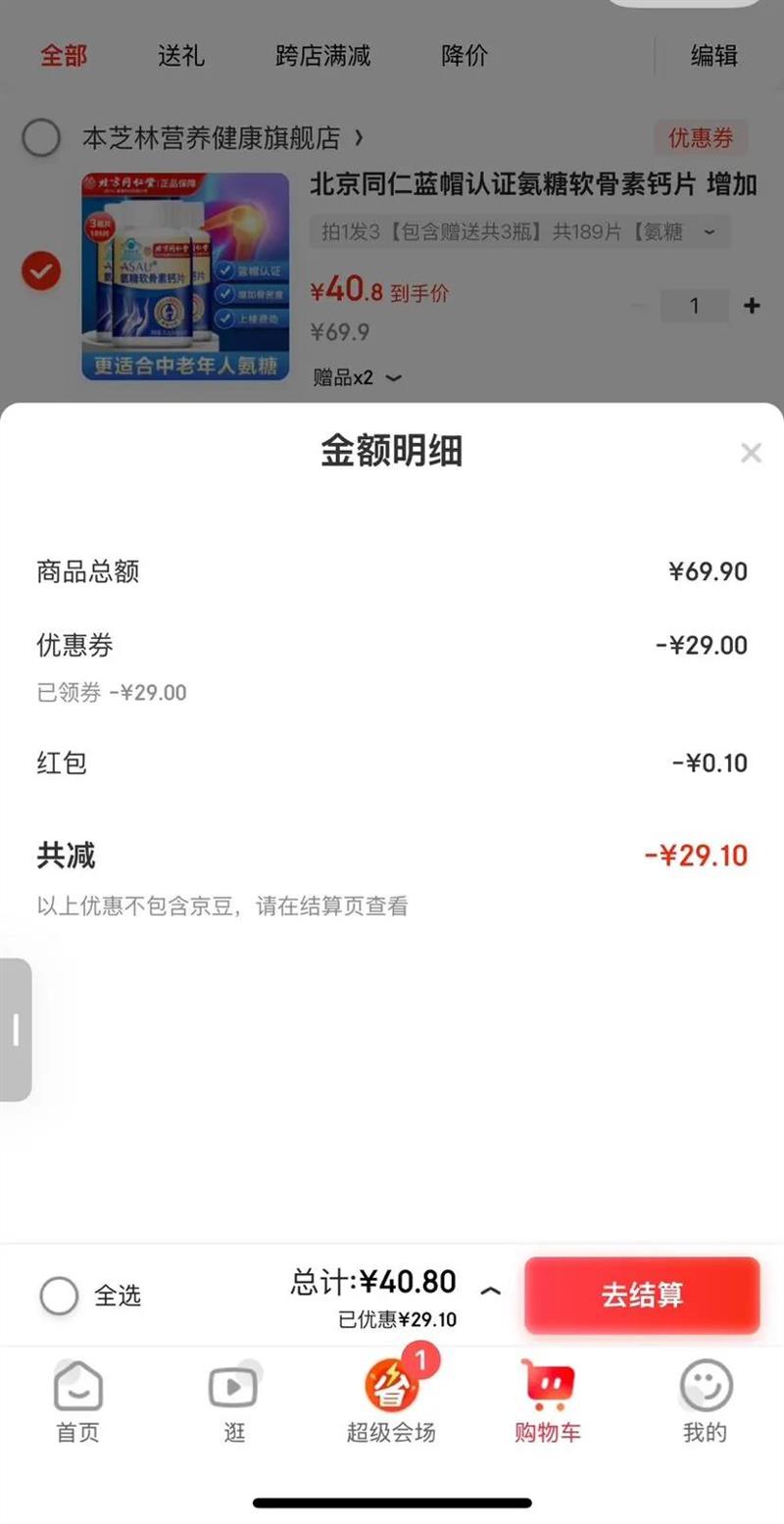The height and width of the screenshot is (1524, 784).
Task: Uncheck the 氨糖软骨素钙片 item
Action: point(41,271)
